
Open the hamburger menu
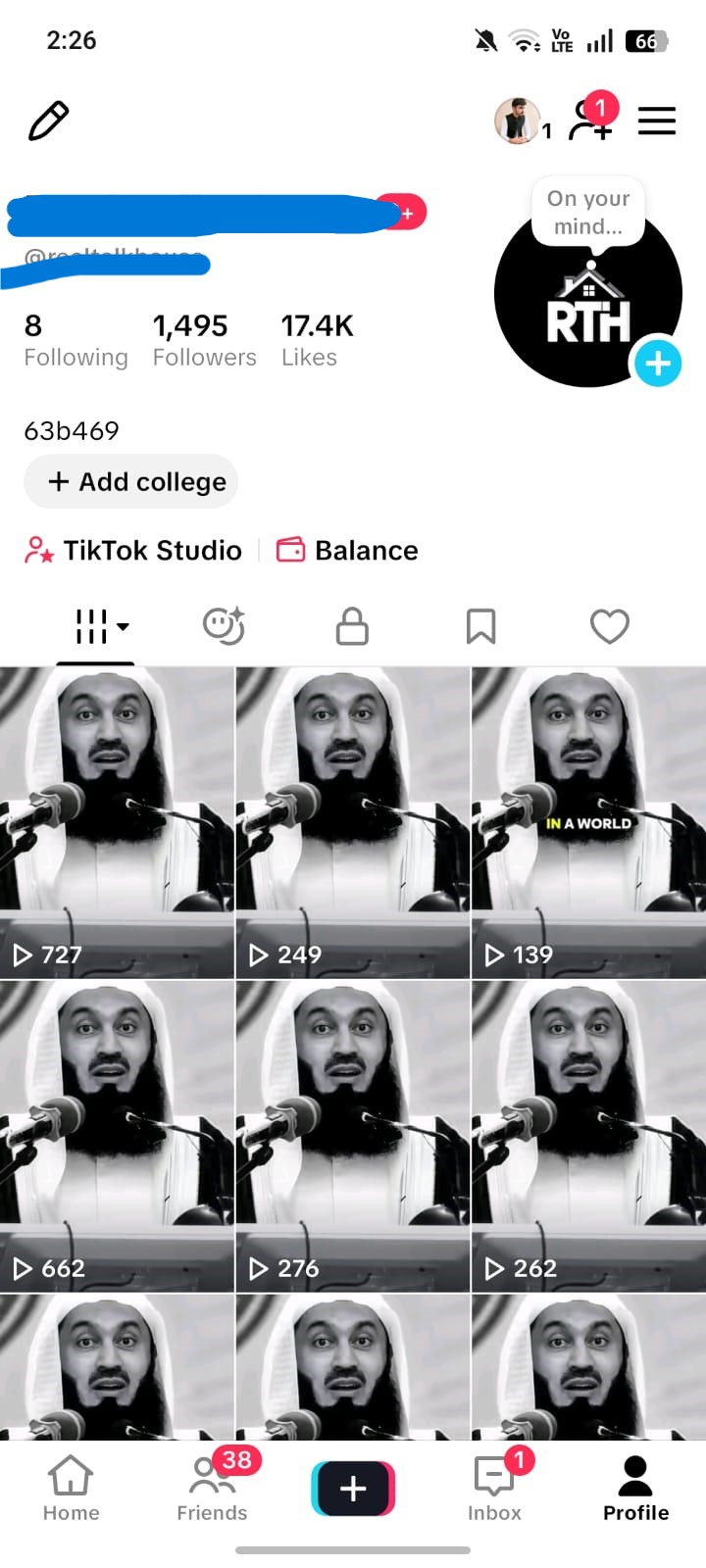coord(657,122)
